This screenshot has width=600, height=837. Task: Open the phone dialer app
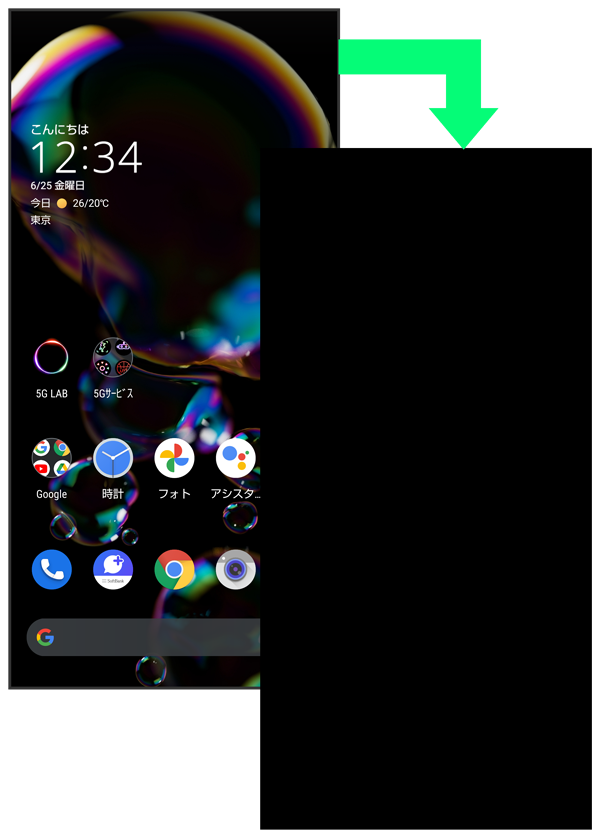[52, 570]
